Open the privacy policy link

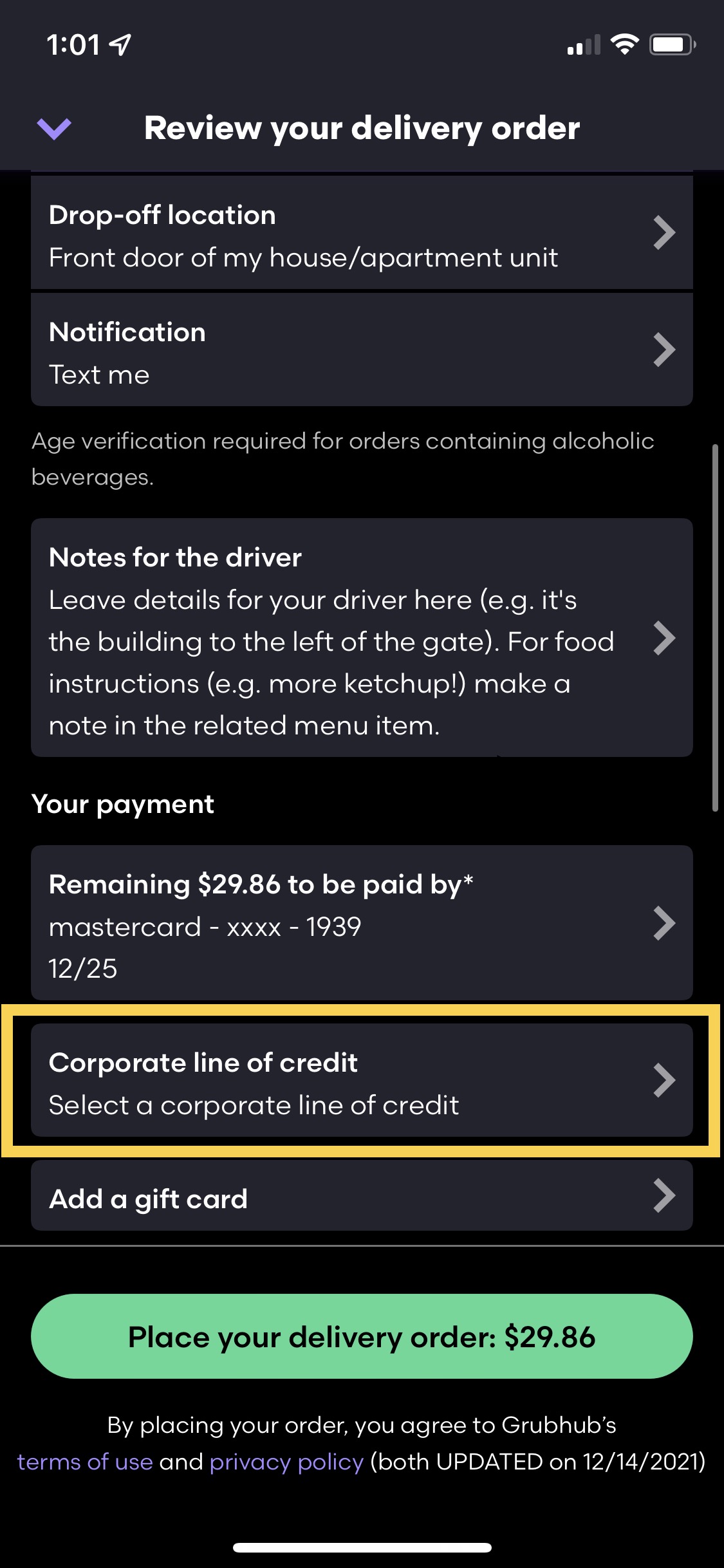[286, 1462]
